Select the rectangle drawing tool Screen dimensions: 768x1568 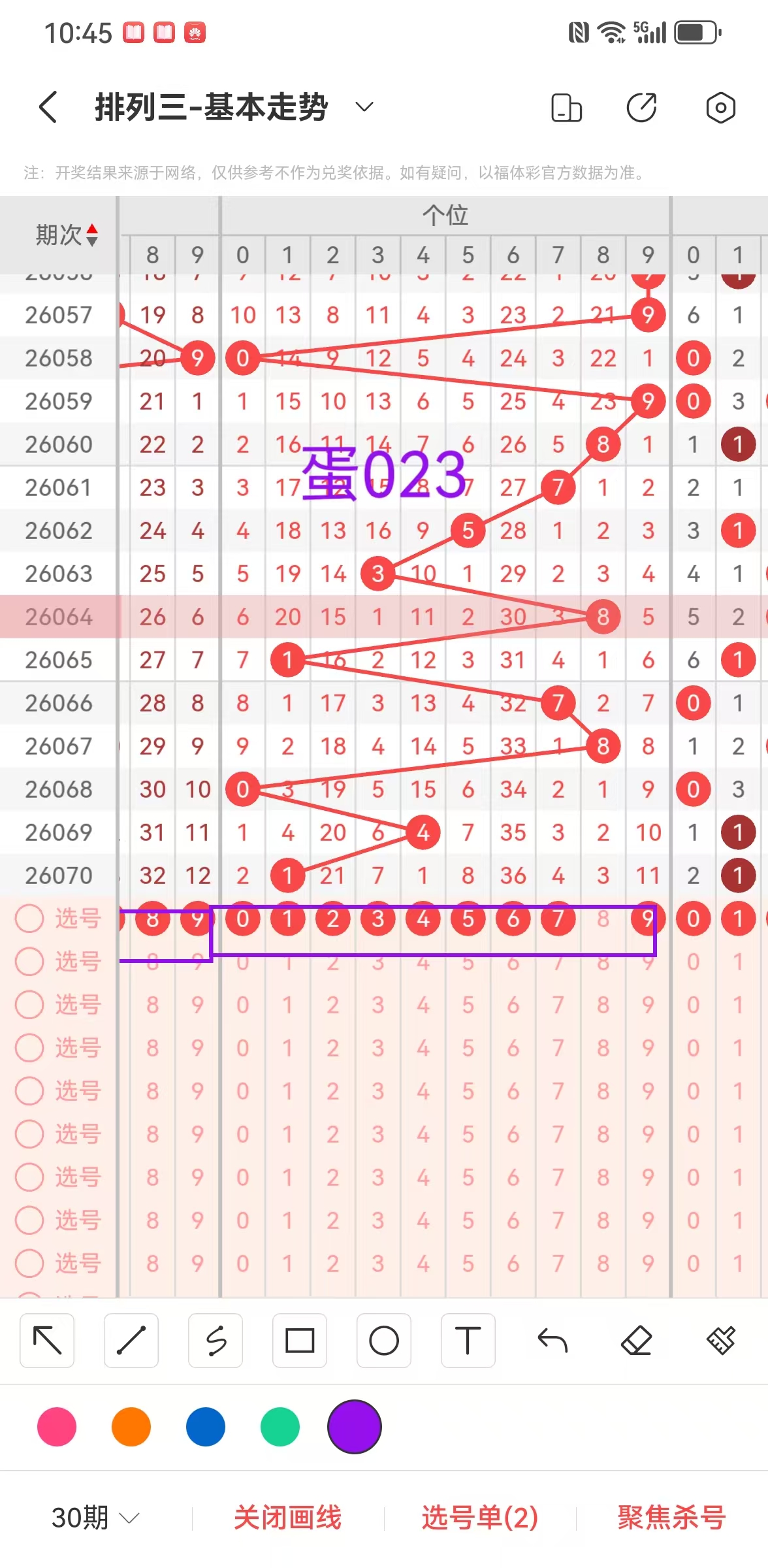pyautogui.click(x=300, y=1341)
